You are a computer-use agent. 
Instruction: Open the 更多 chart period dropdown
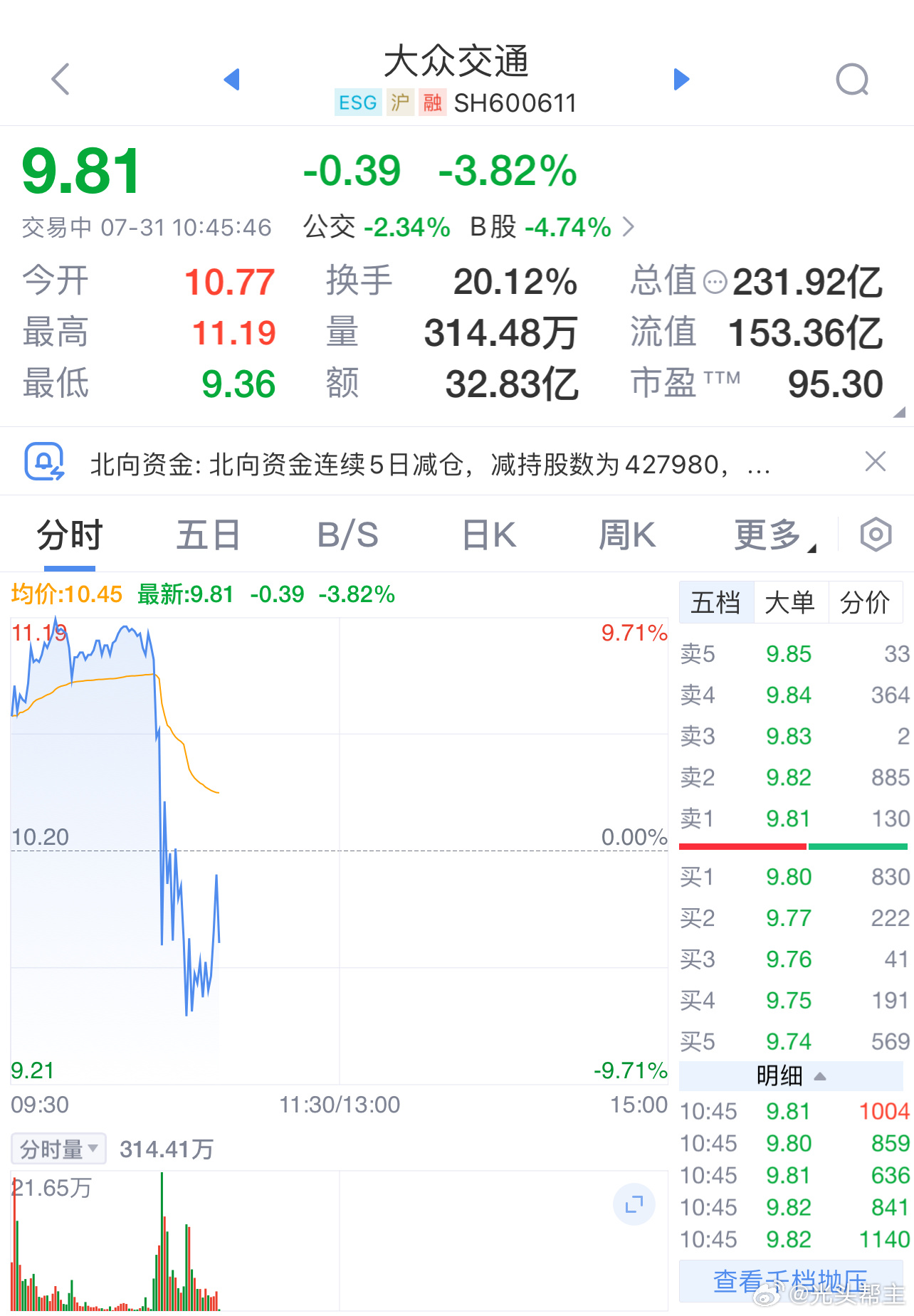point(774,535)
